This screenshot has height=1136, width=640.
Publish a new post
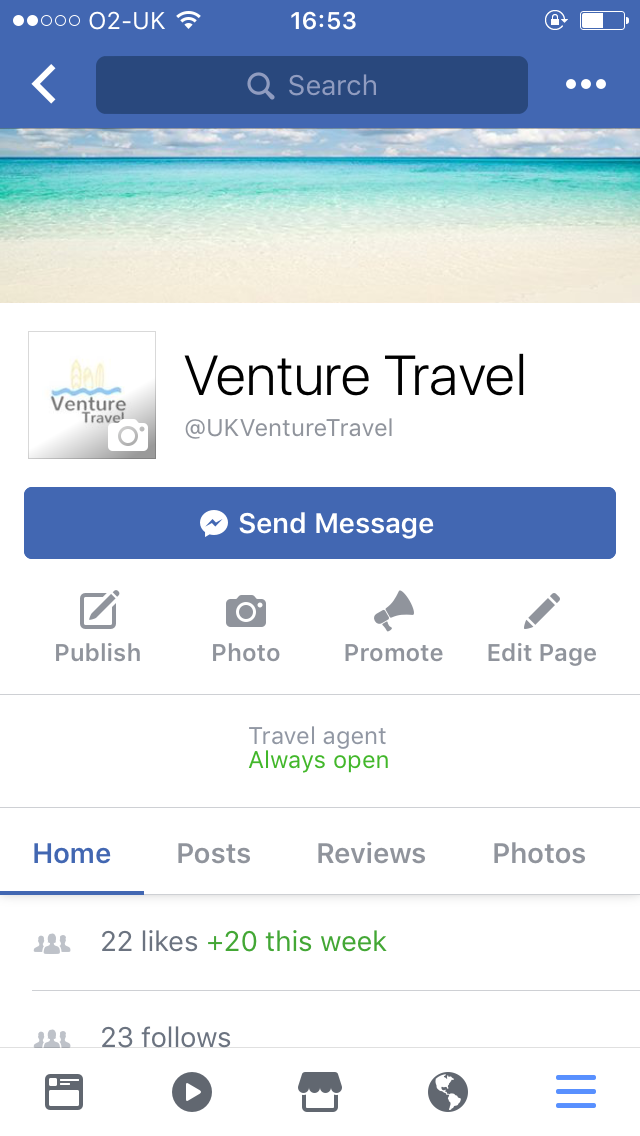[98, 627]
